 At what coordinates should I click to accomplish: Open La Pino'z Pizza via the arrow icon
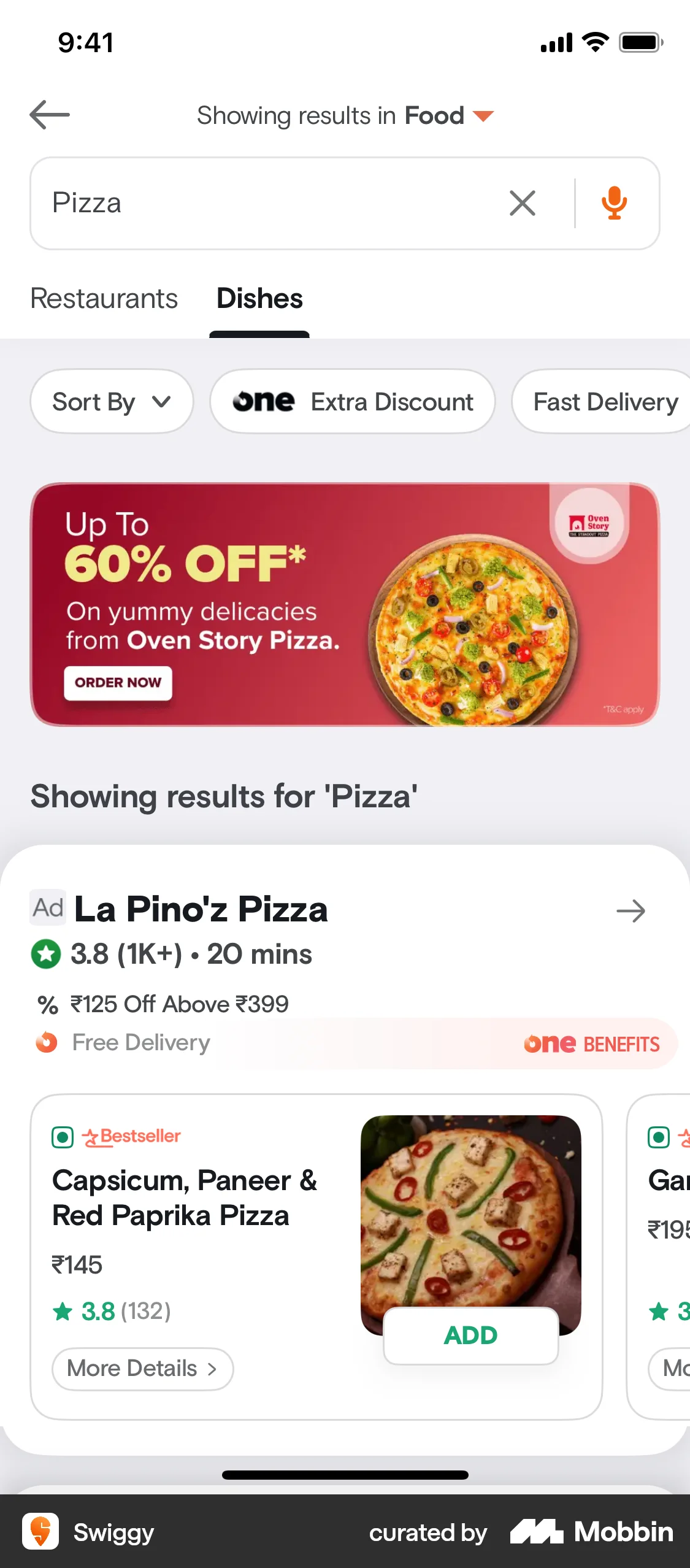pos(631,910)
